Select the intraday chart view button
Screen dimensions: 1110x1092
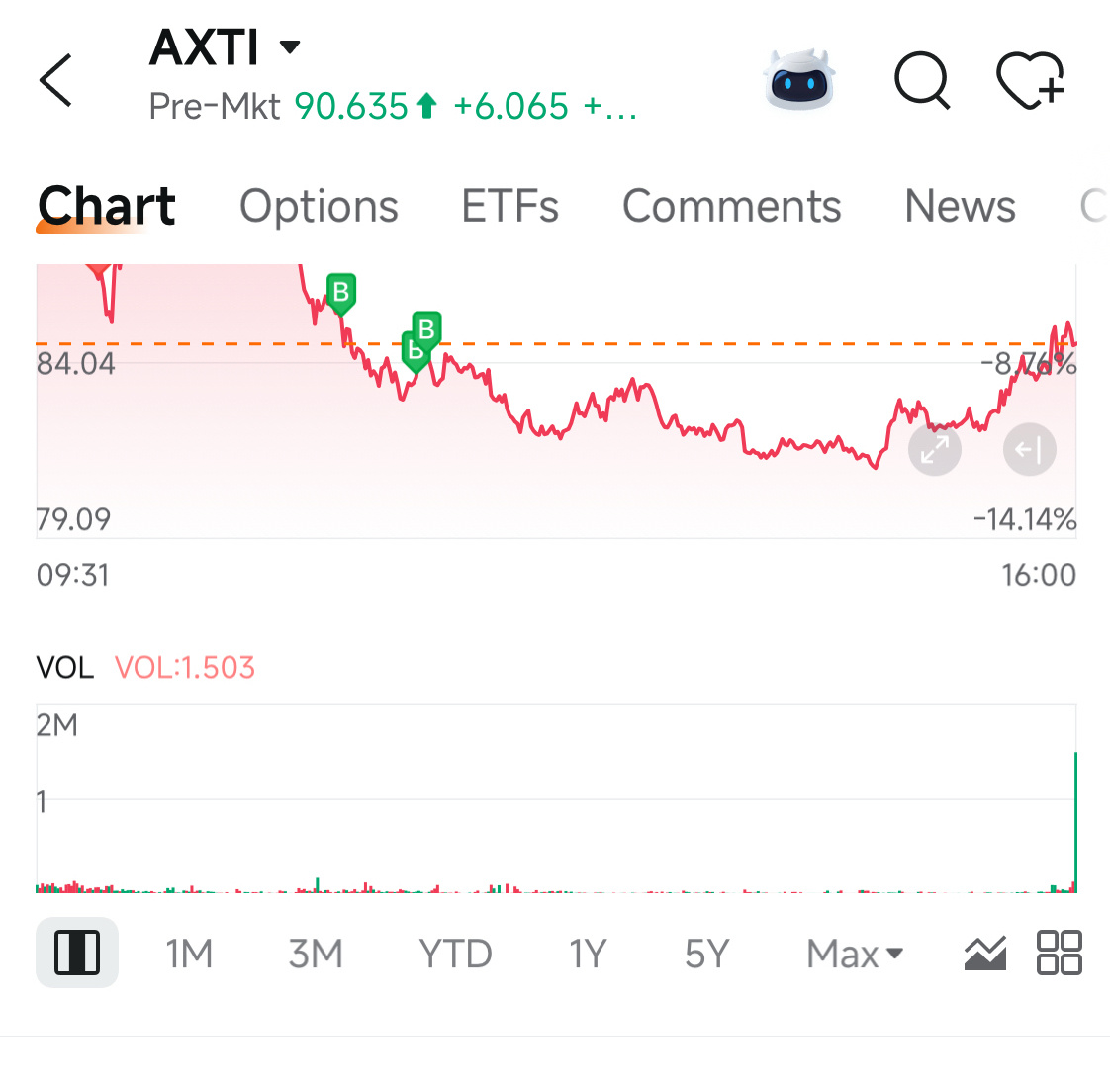pyautogui.click(x=77, y=953)
